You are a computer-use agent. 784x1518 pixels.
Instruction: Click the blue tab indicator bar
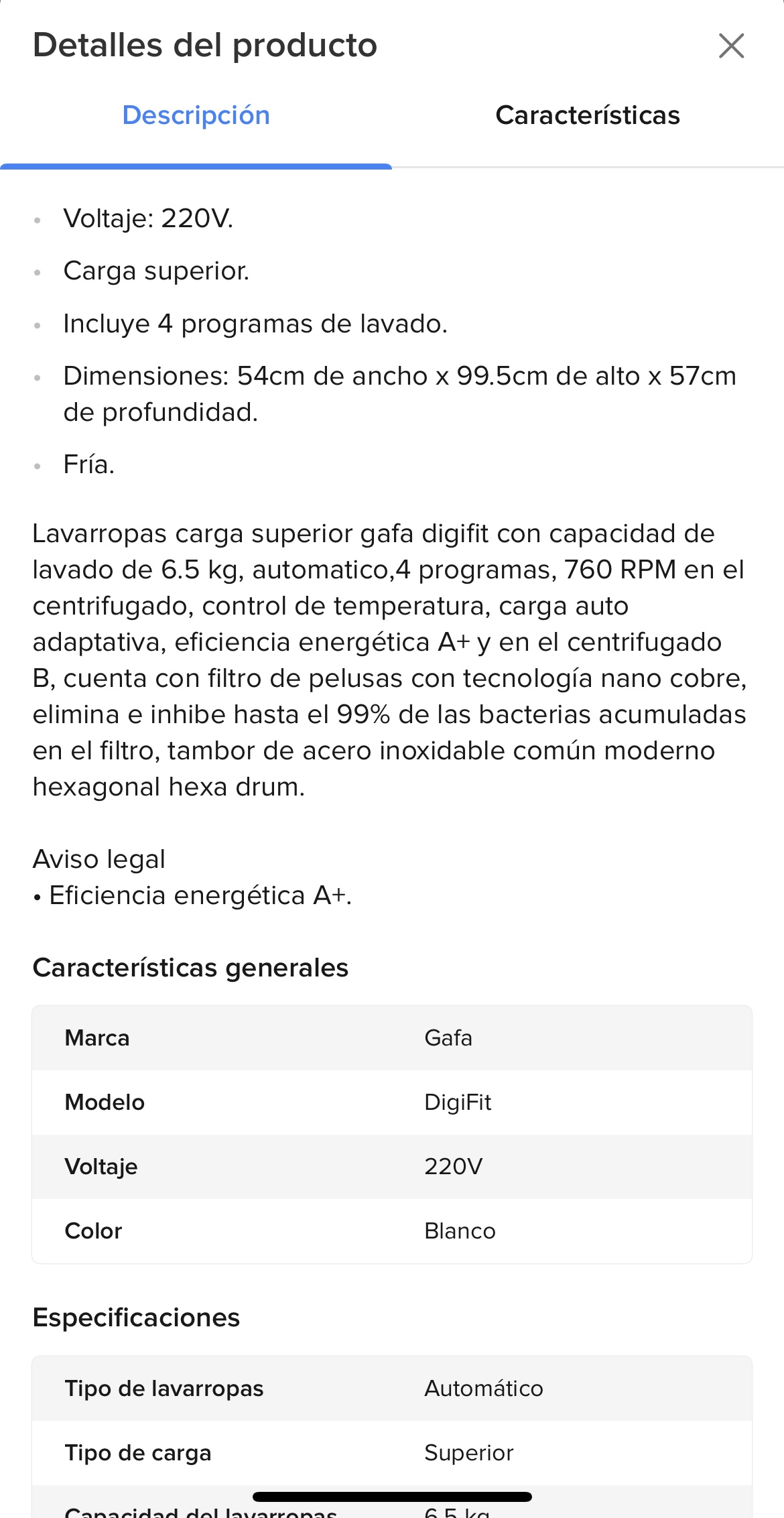[196, 164]
